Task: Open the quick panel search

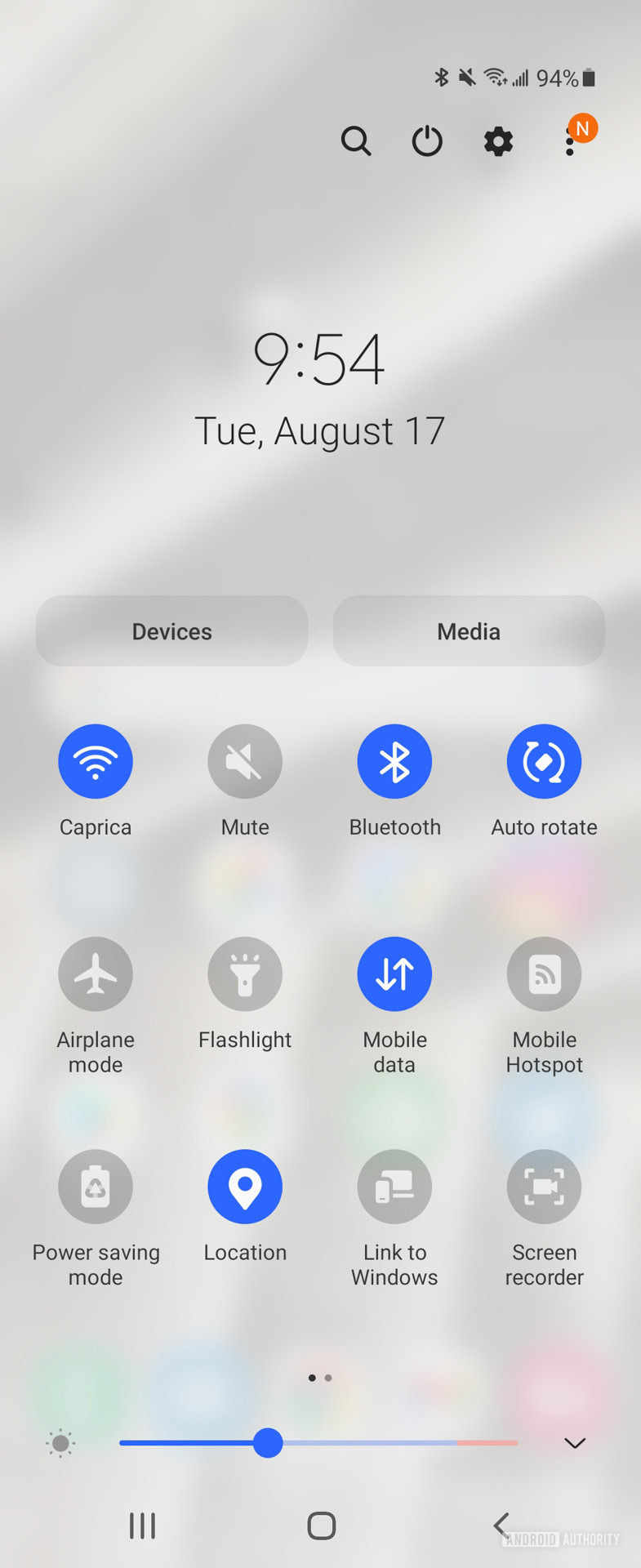Action: tap(356, 141)
